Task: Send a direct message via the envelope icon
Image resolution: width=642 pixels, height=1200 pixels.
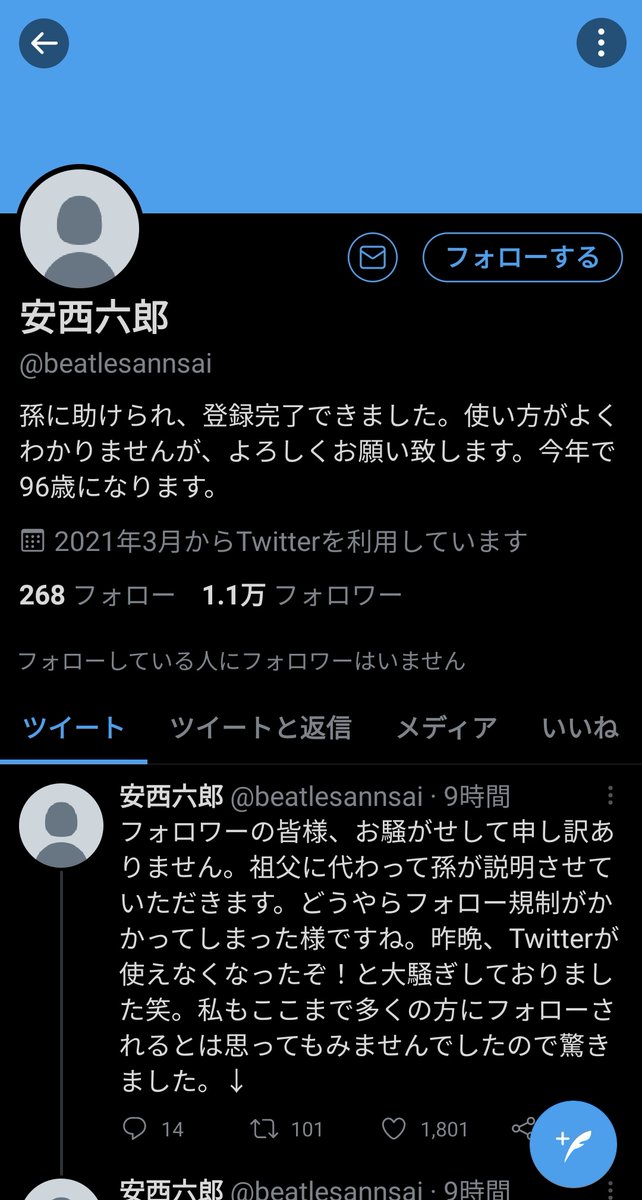Action: point(372,258)
